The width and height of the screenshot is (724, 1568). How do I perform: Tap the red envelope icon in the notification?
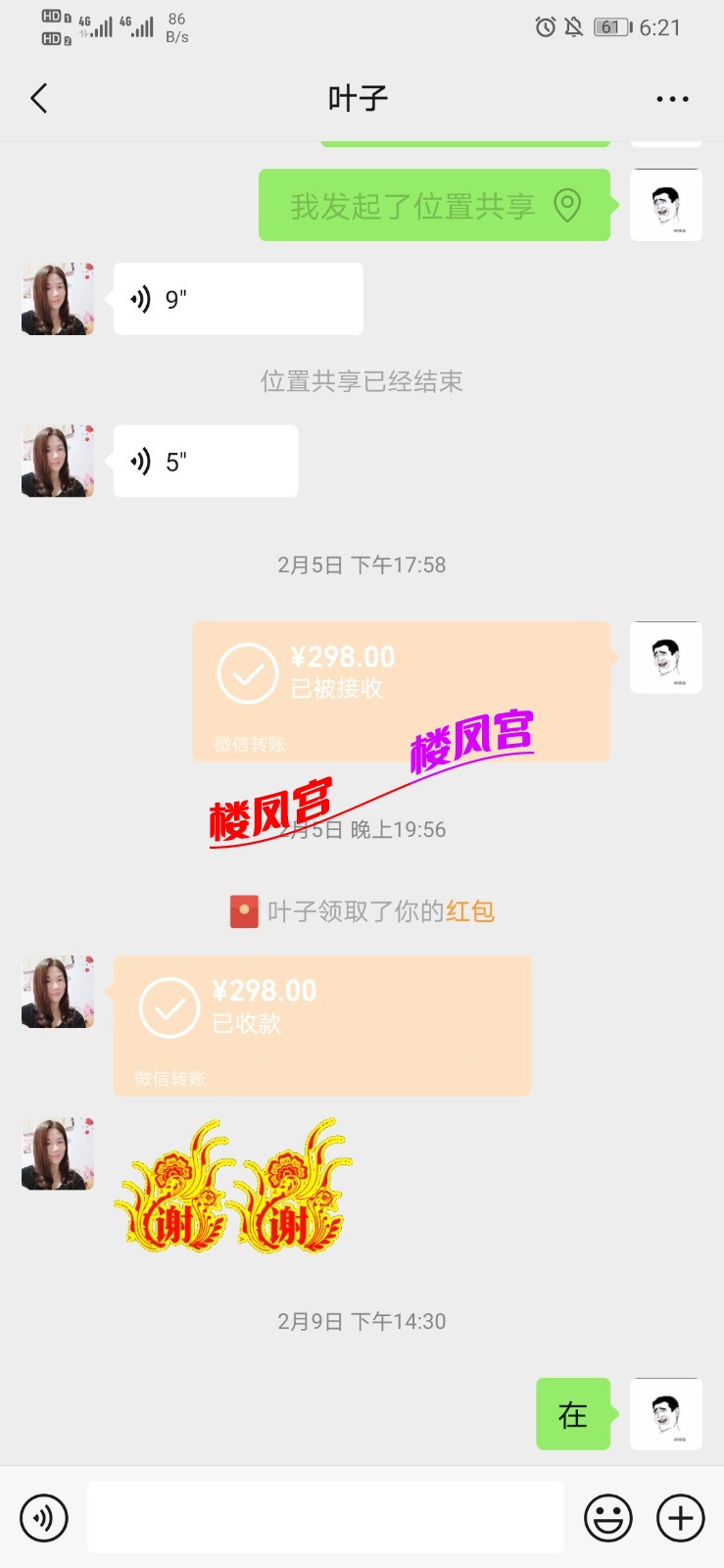tap(243, 910)
